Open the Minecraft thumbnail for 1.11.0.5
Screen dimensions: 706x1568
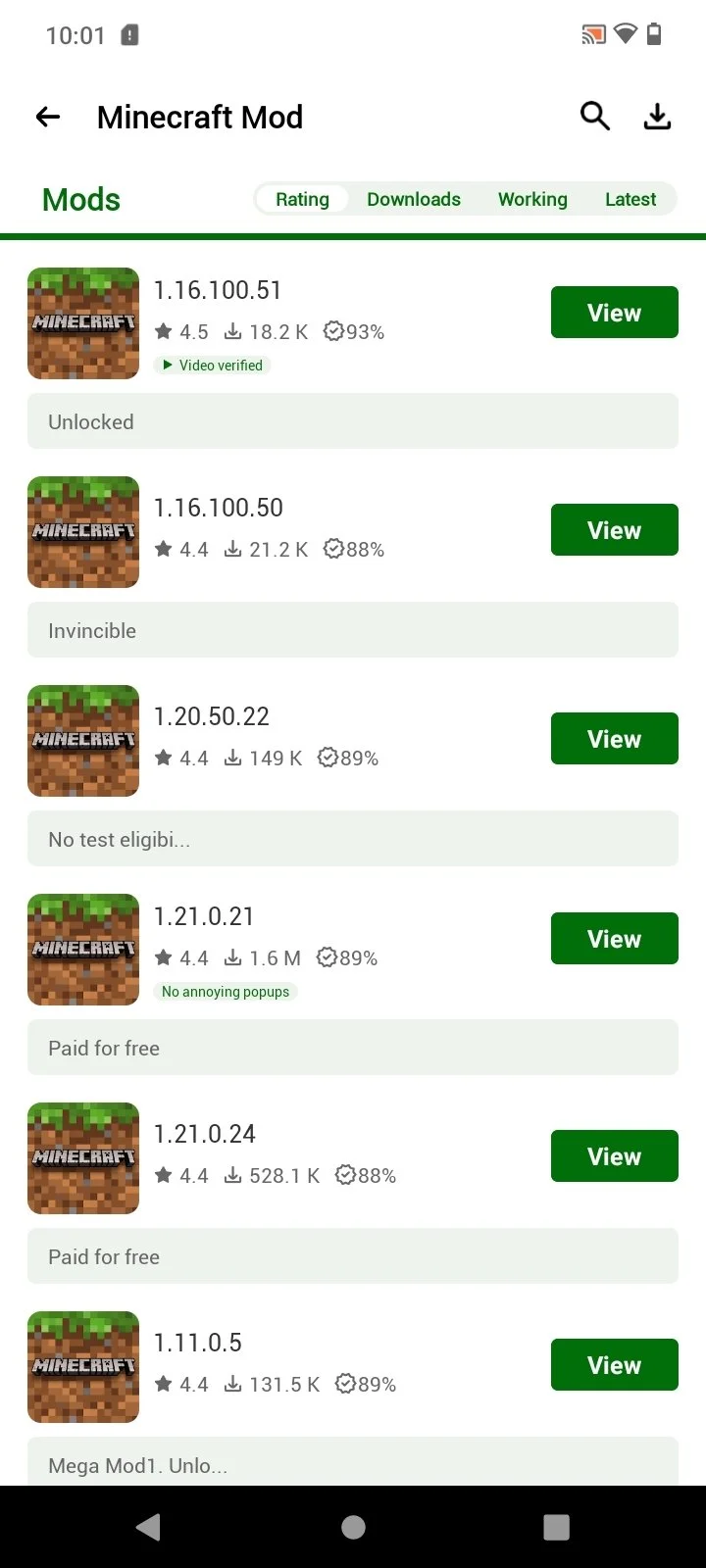(x=83, y=1365)
